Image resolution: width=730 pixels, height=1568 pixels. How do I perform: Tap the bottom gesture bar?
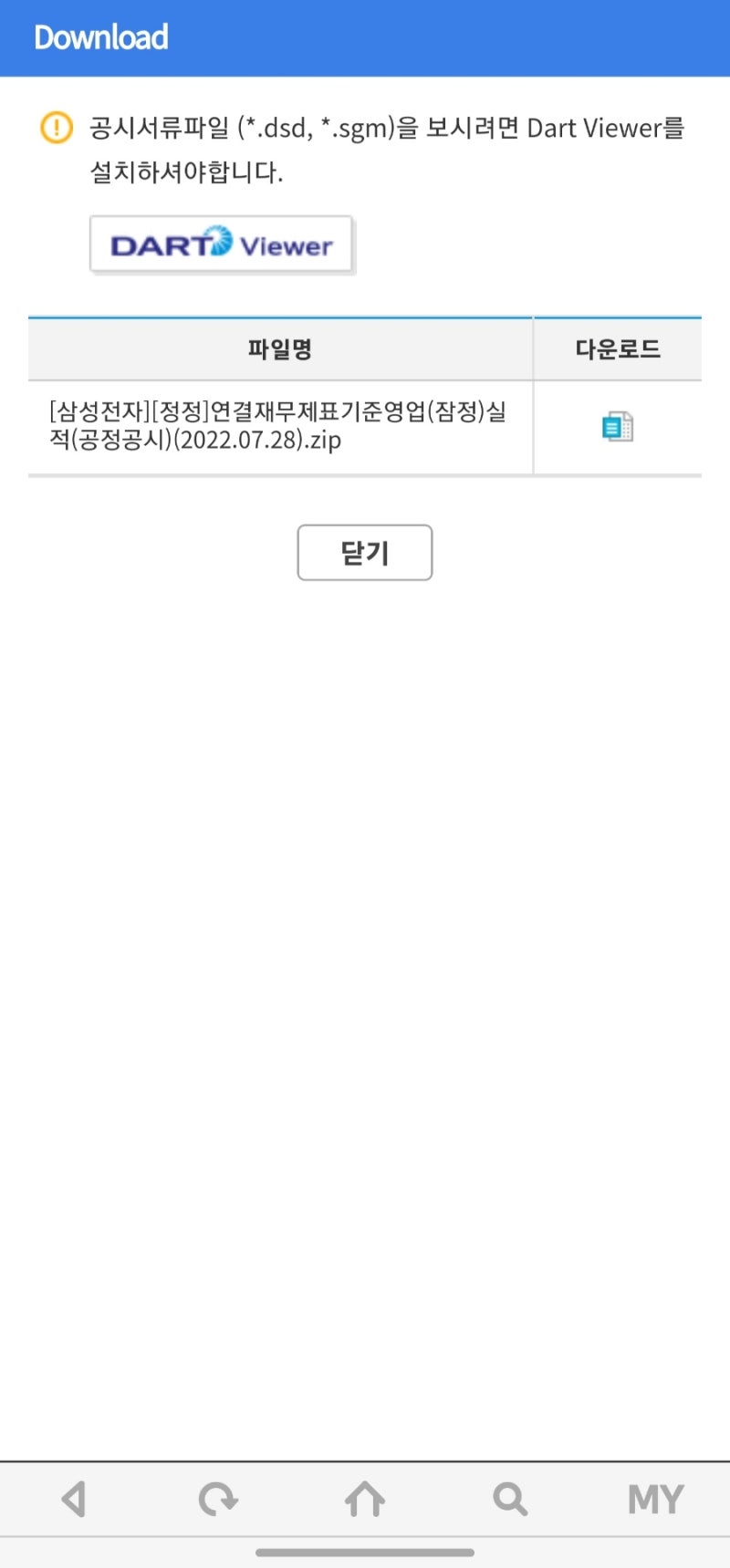(x=365, y=1553)
